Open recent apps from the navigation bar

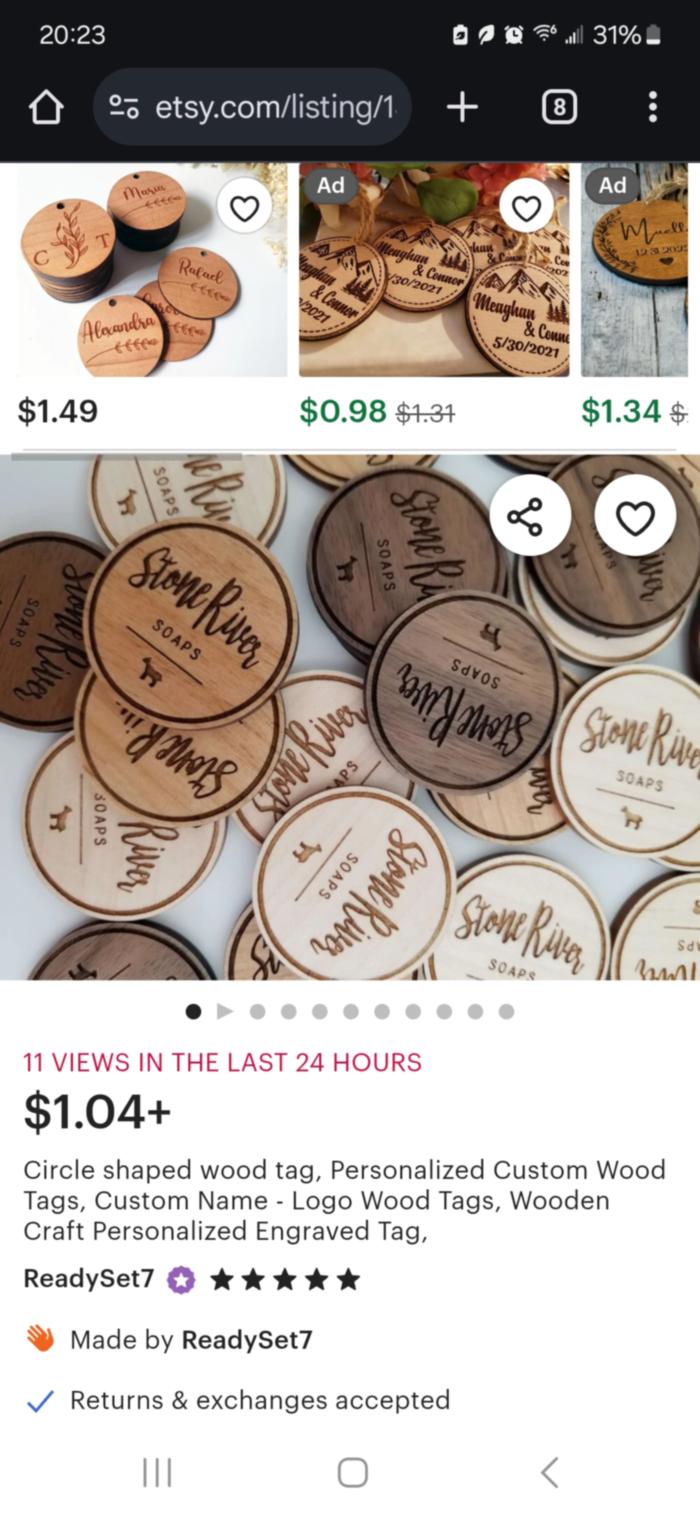(156, 1472)
